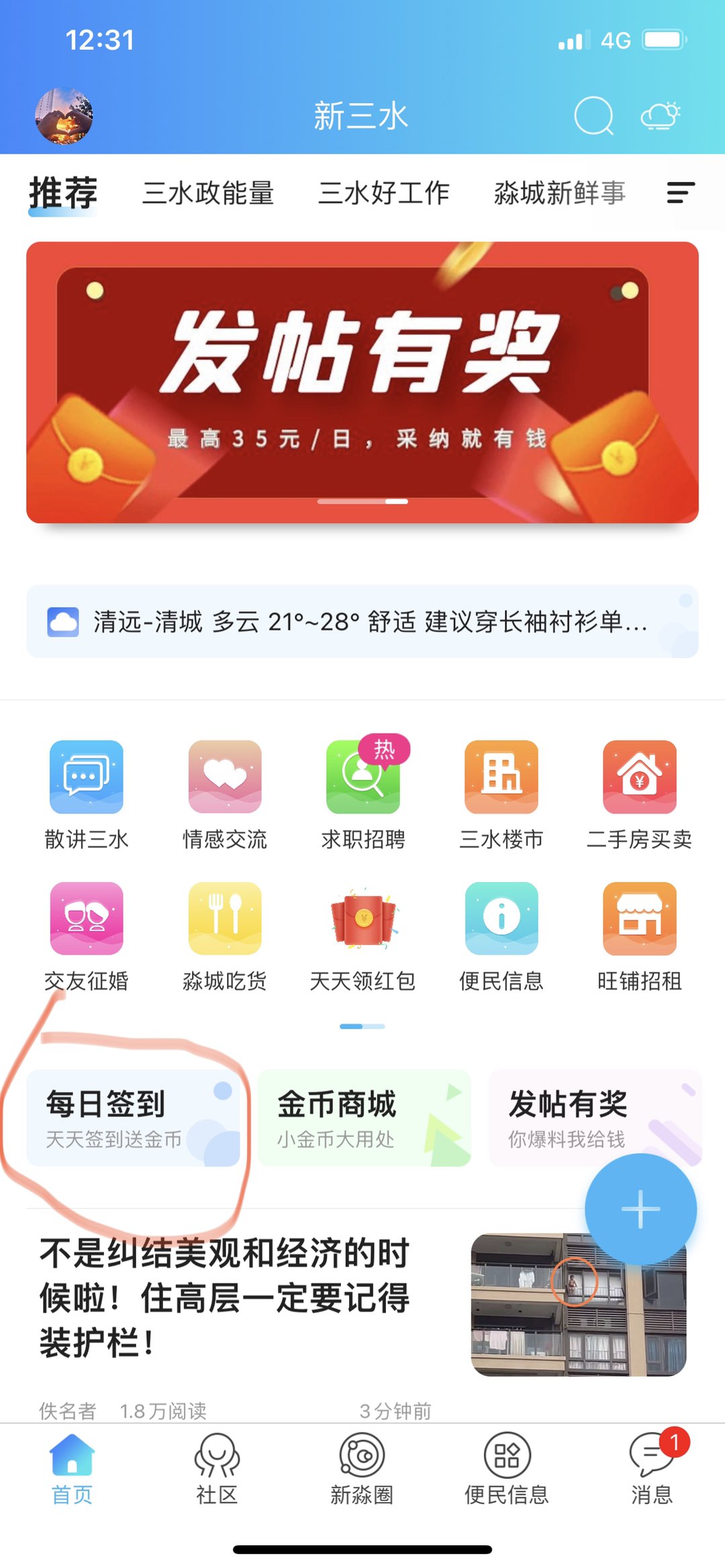Switch to 三水政能量 tab
Screen dimensions: 725x1568
(208, 193)
